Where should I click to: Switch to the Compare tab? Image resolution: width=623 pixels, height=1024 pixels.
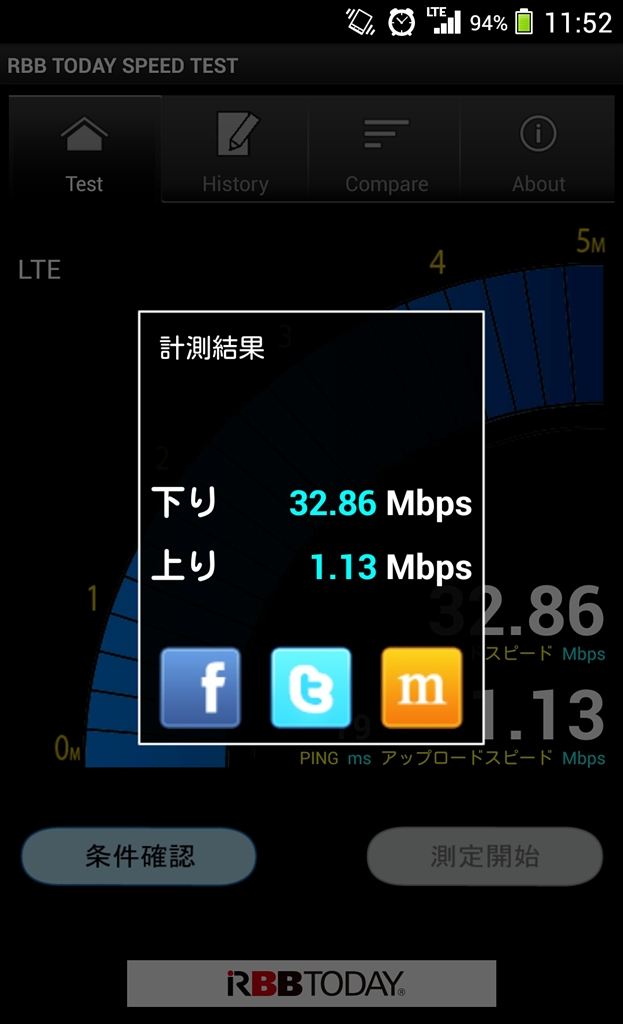[386, 150]
